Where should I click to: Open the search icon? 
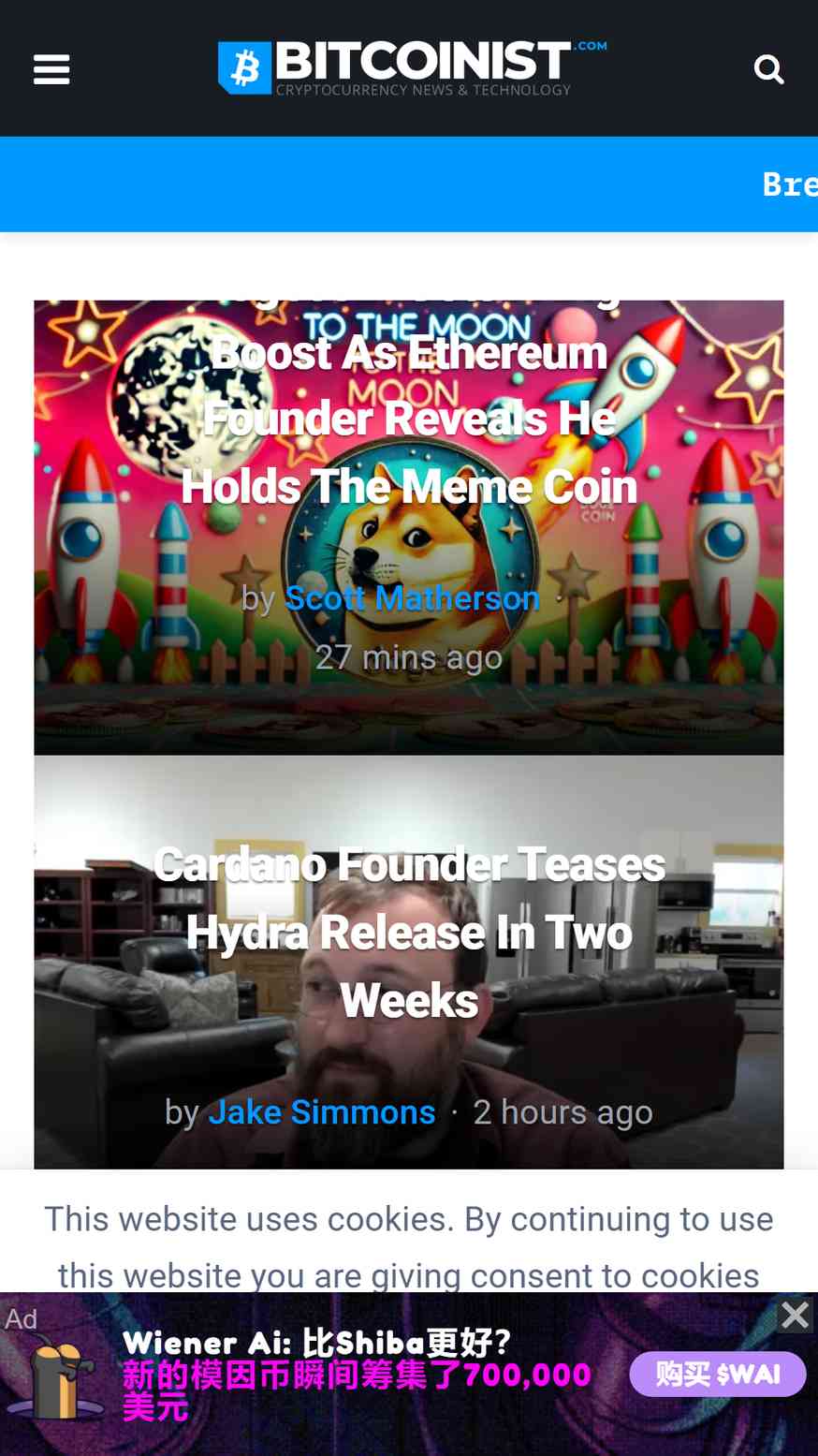pos(768,69)
